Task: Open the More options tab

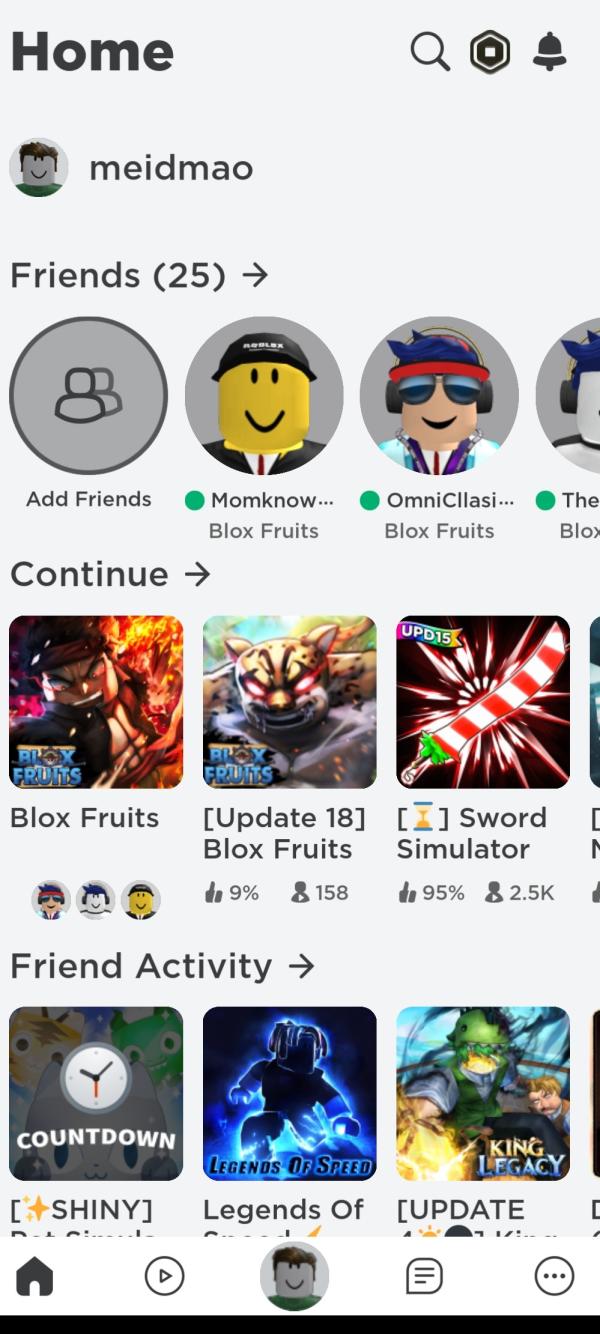Action: click(x=554, y=1276)
